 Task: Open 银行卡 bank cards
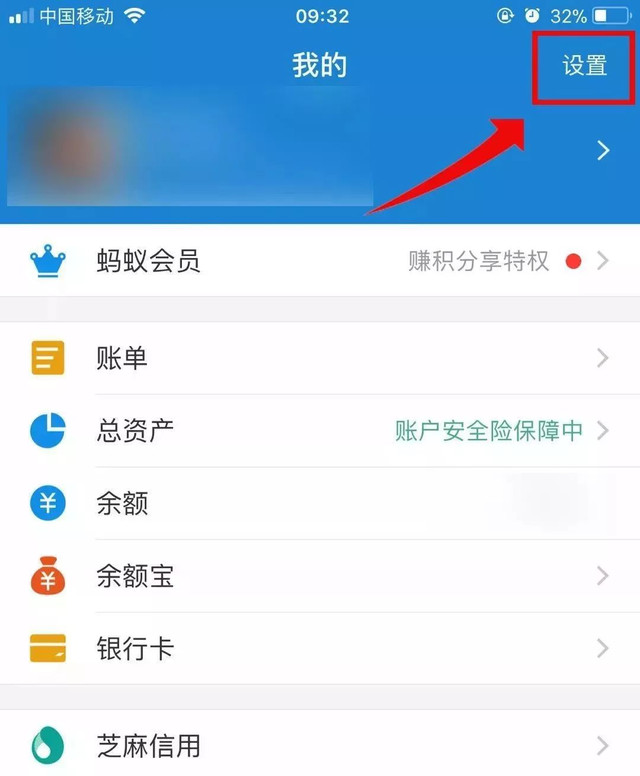click(x=320, y=648)
